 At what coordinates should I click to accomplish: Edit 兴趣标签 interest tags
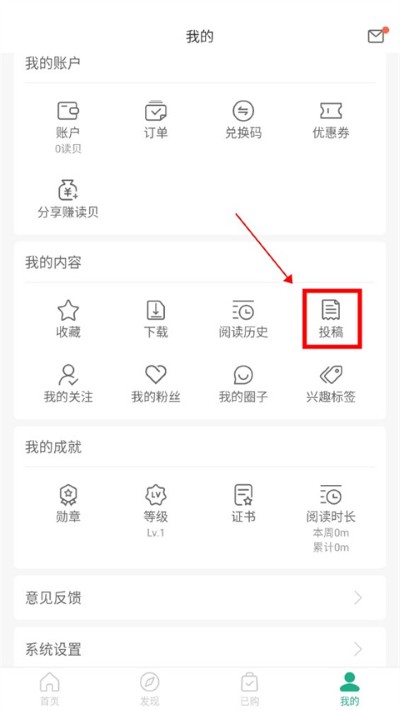(331, 384)
